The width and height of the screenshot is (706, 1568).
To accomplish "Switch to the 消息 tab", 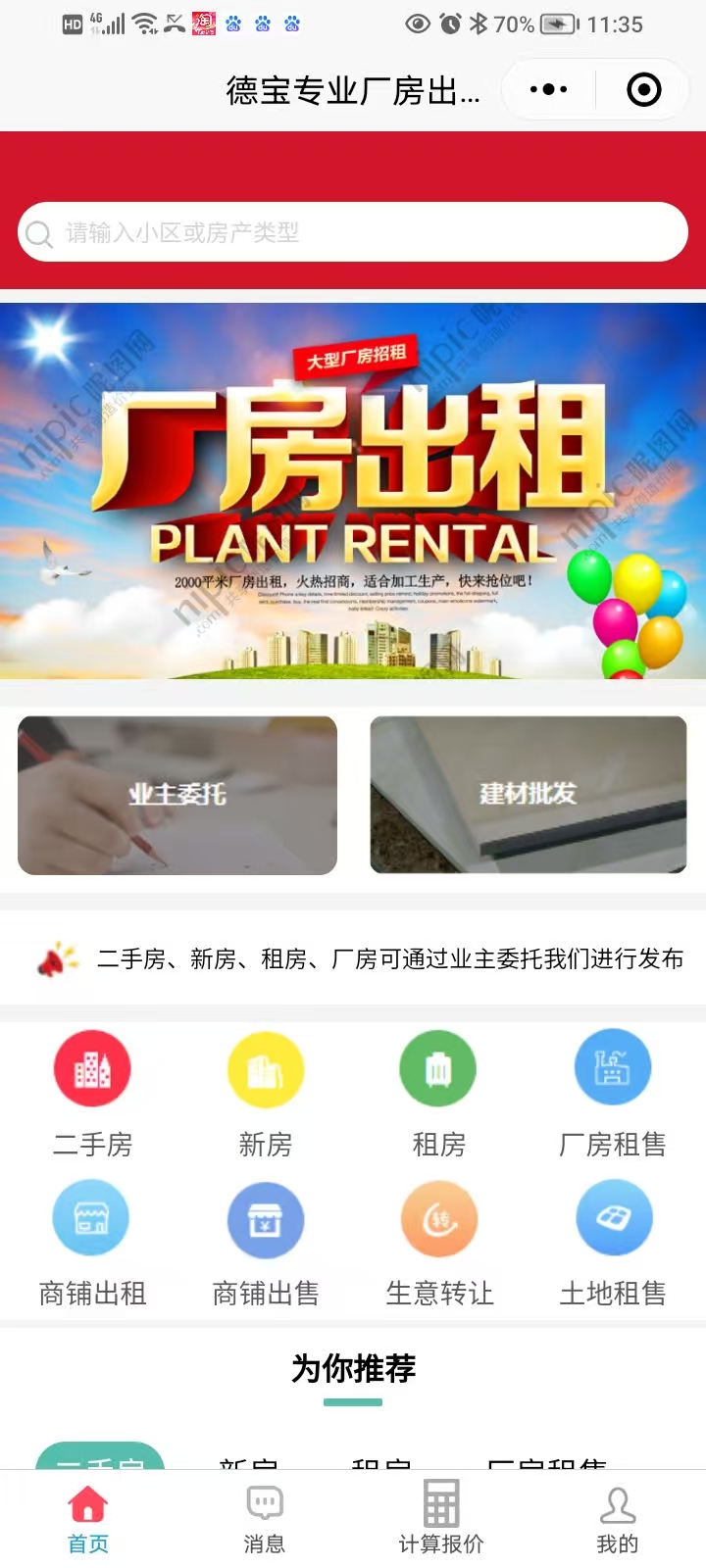I will 265,1519.
